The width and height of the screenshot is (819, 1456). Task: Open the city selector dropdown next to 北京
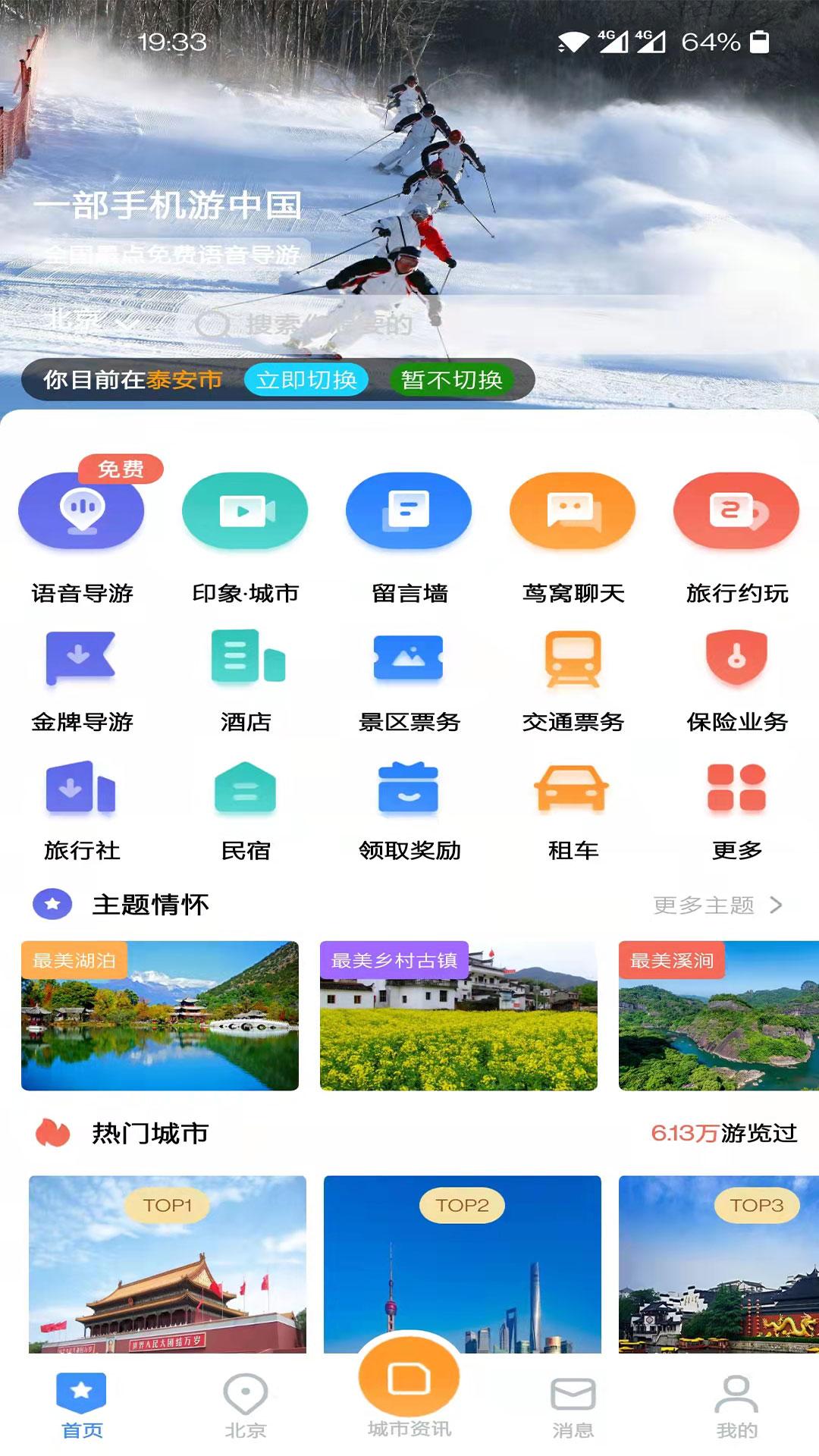click(91, 322)
